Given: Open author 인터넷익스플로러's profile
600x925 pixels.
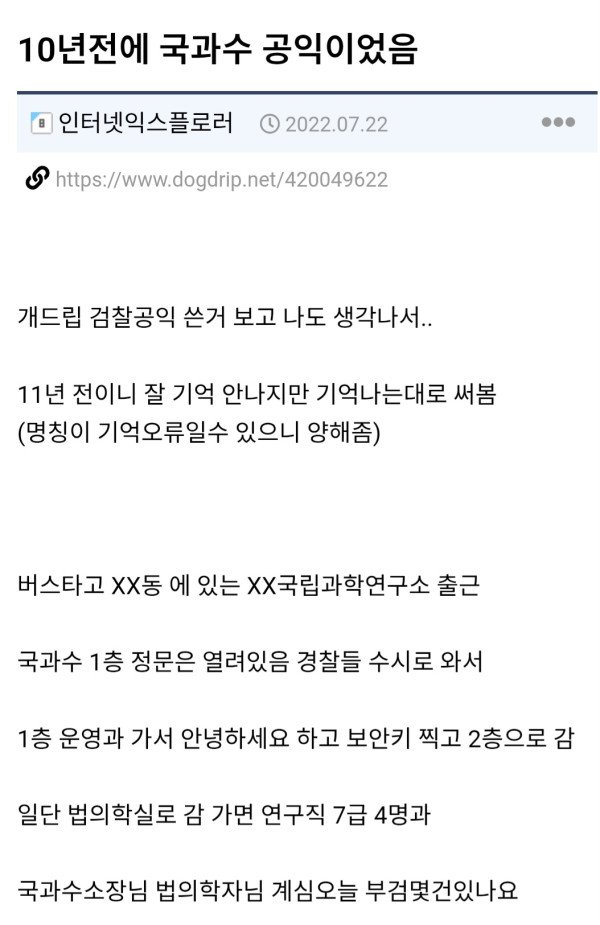Looking at the screenshot, I should point(145,124).
